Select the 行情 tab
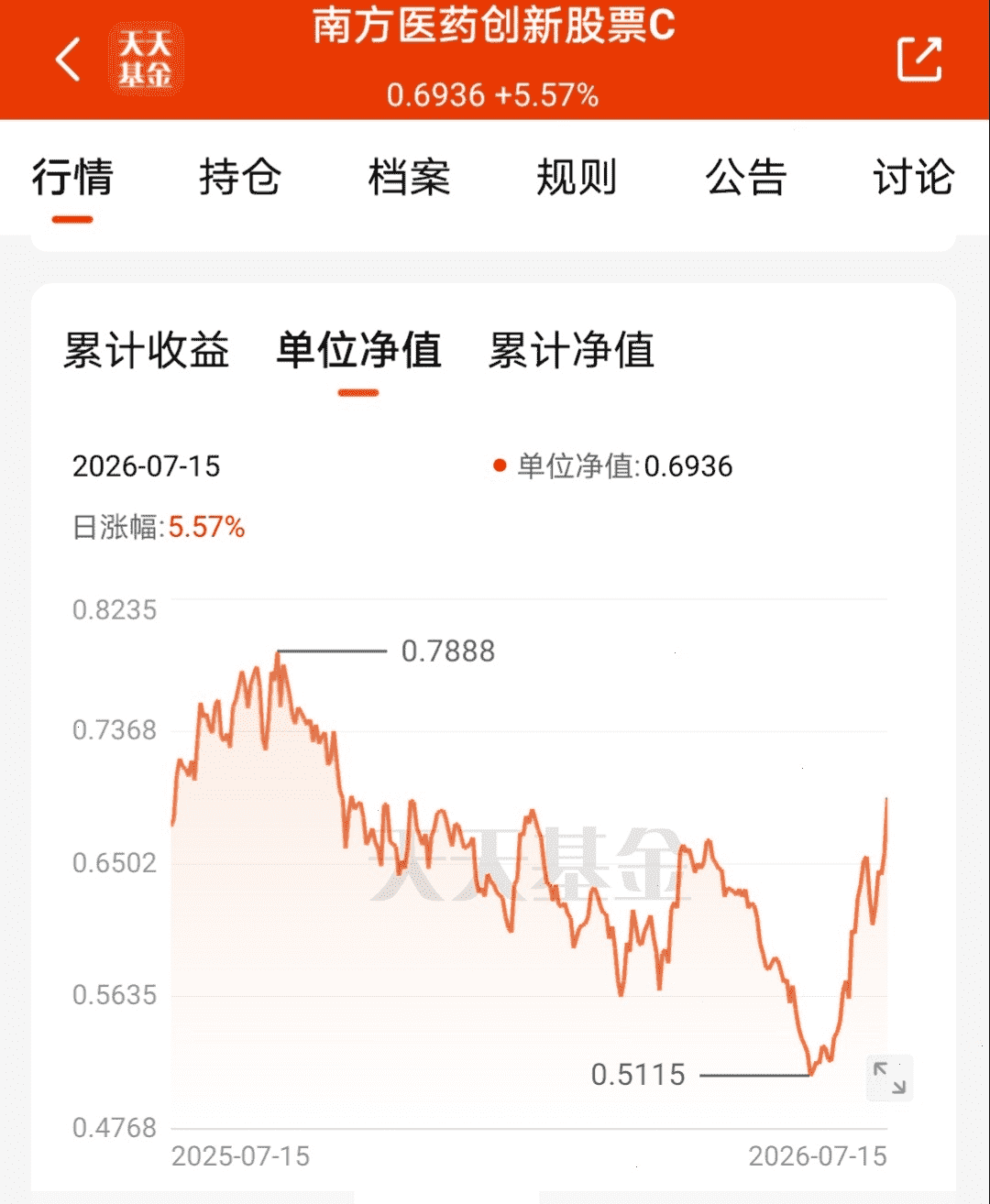This screenshot has height=1204, width=990. tap(72, 177)
